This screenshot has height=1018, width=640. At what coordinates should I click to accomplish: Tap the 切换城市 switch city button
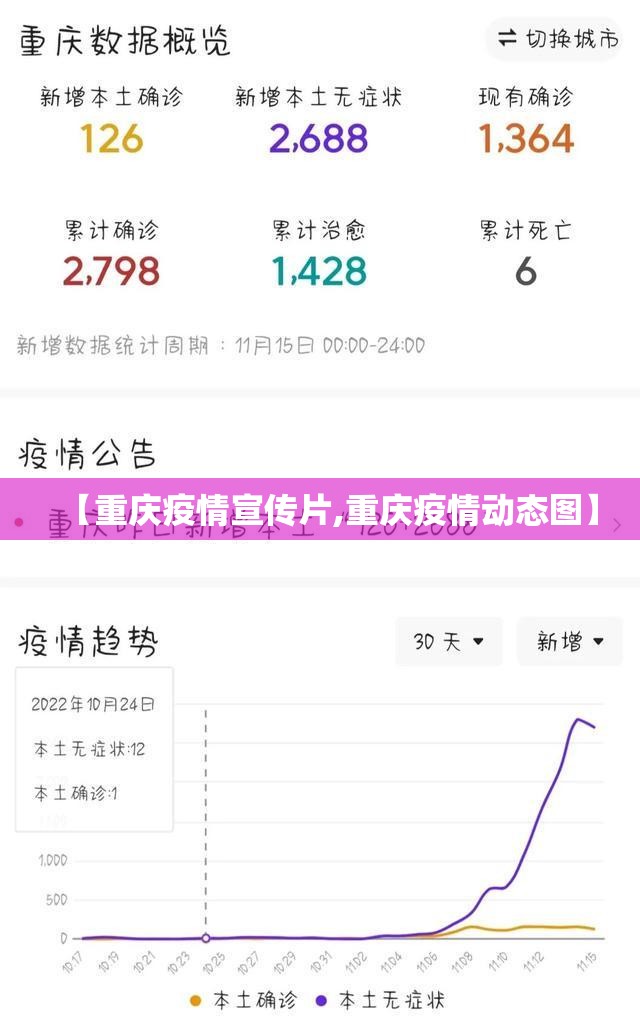pos(558,38)
